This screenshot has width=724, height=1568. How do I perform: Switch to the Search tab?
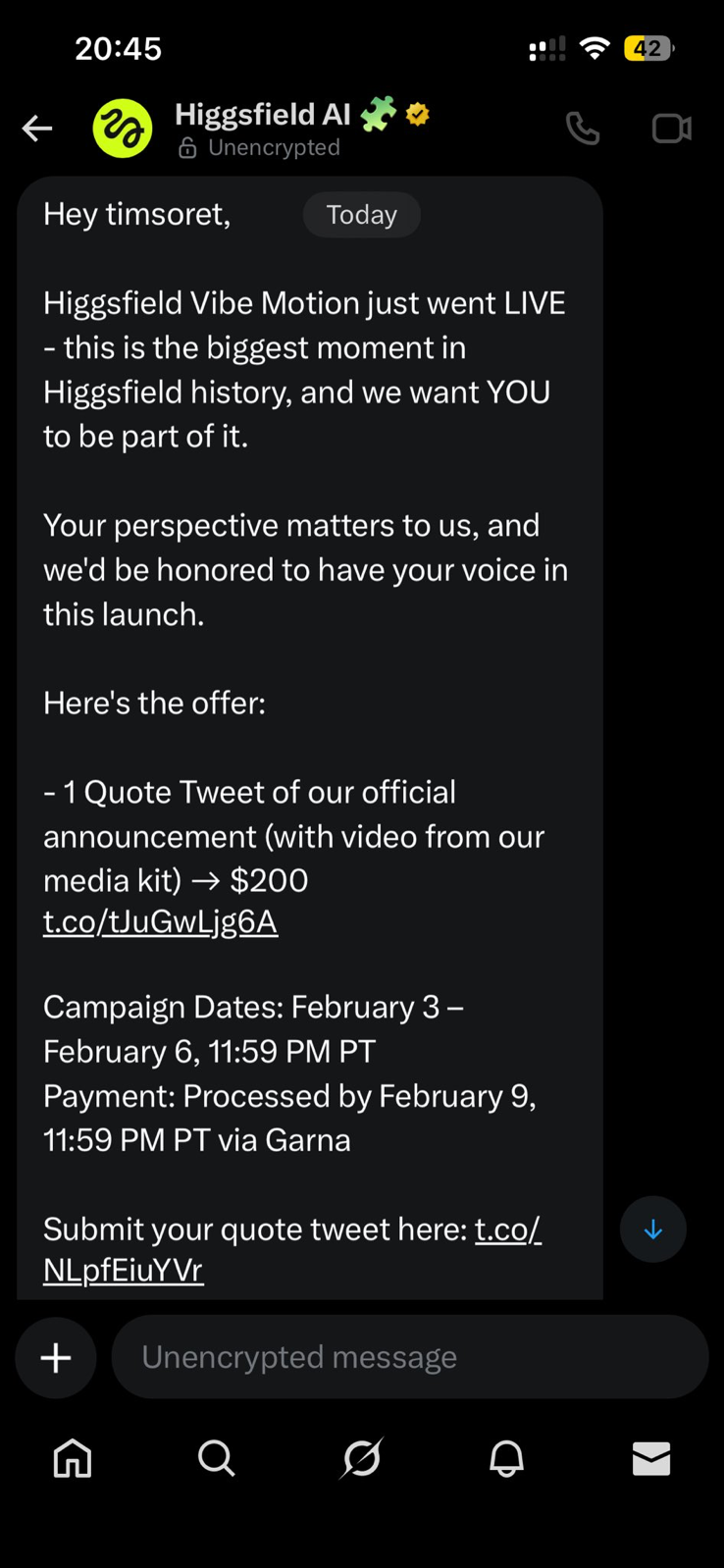point(217,1459)
